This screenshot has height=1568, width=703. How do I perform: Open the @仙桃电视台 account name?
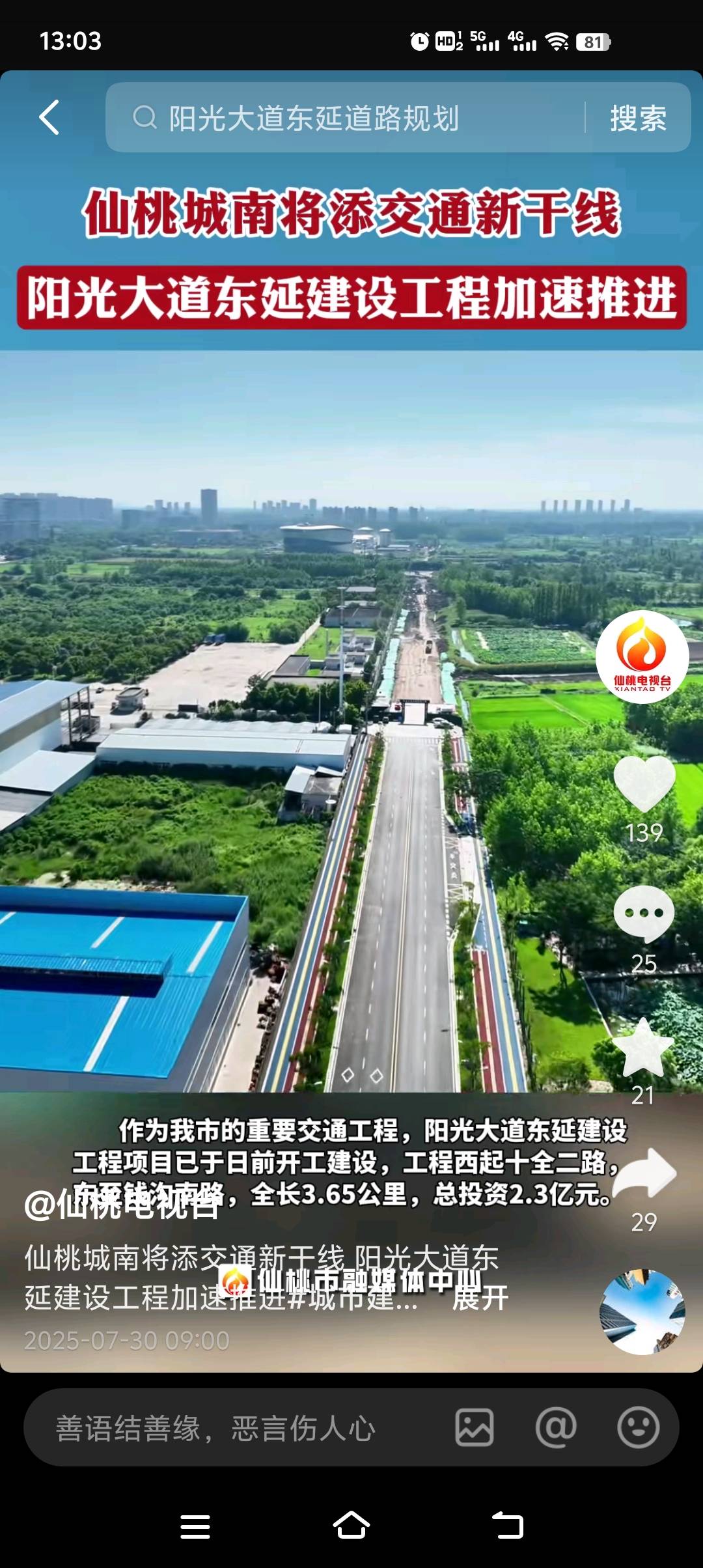click(121, 1205)
